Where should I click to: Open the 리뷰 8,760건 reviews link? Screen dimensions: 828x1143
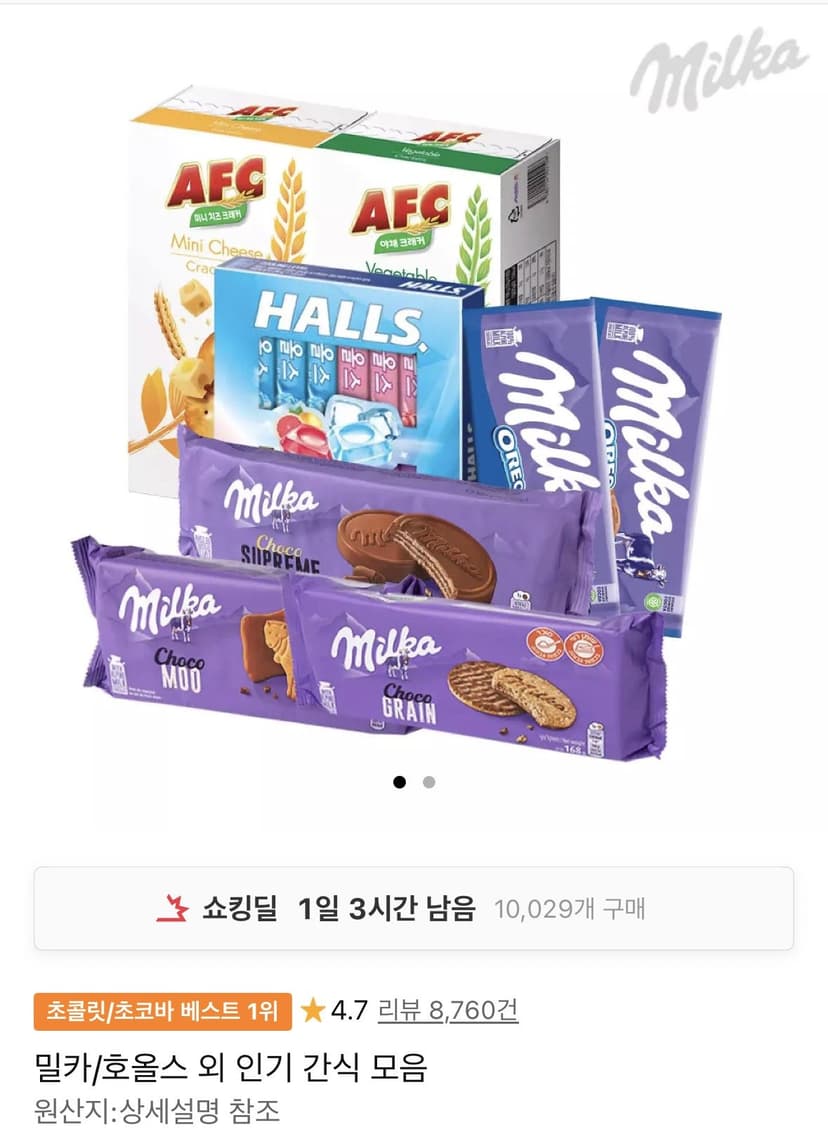tap(448, 1010)
